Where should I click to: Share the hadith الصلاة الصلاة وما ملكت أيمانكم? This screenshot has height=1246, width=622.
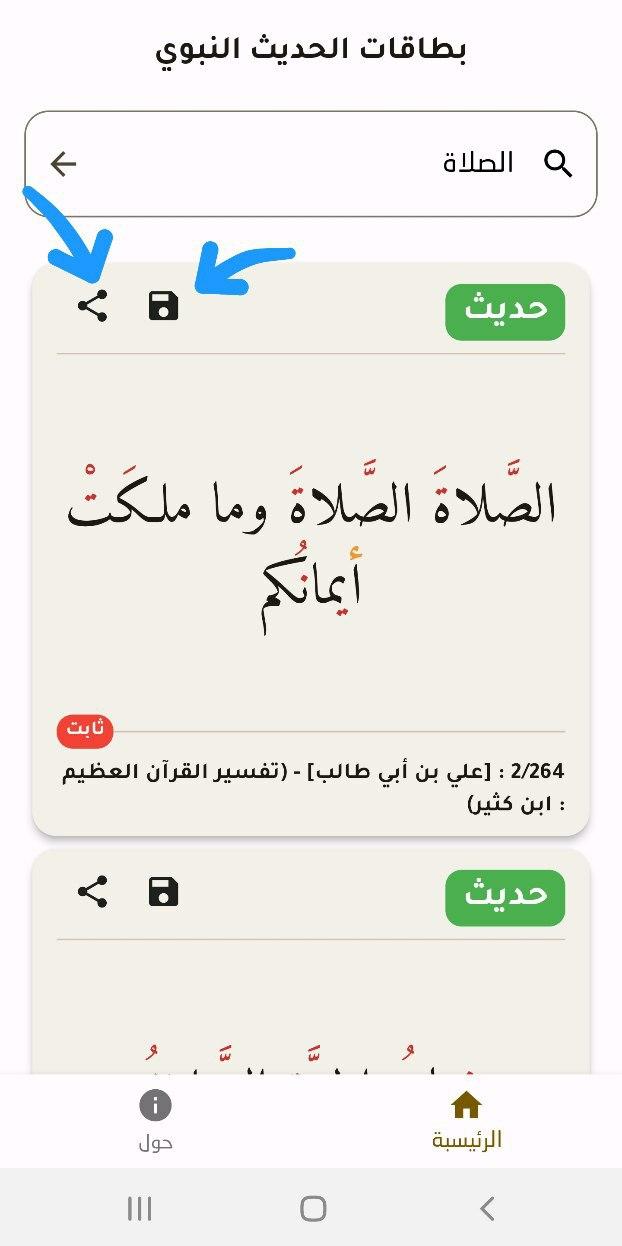pos(92,306)
